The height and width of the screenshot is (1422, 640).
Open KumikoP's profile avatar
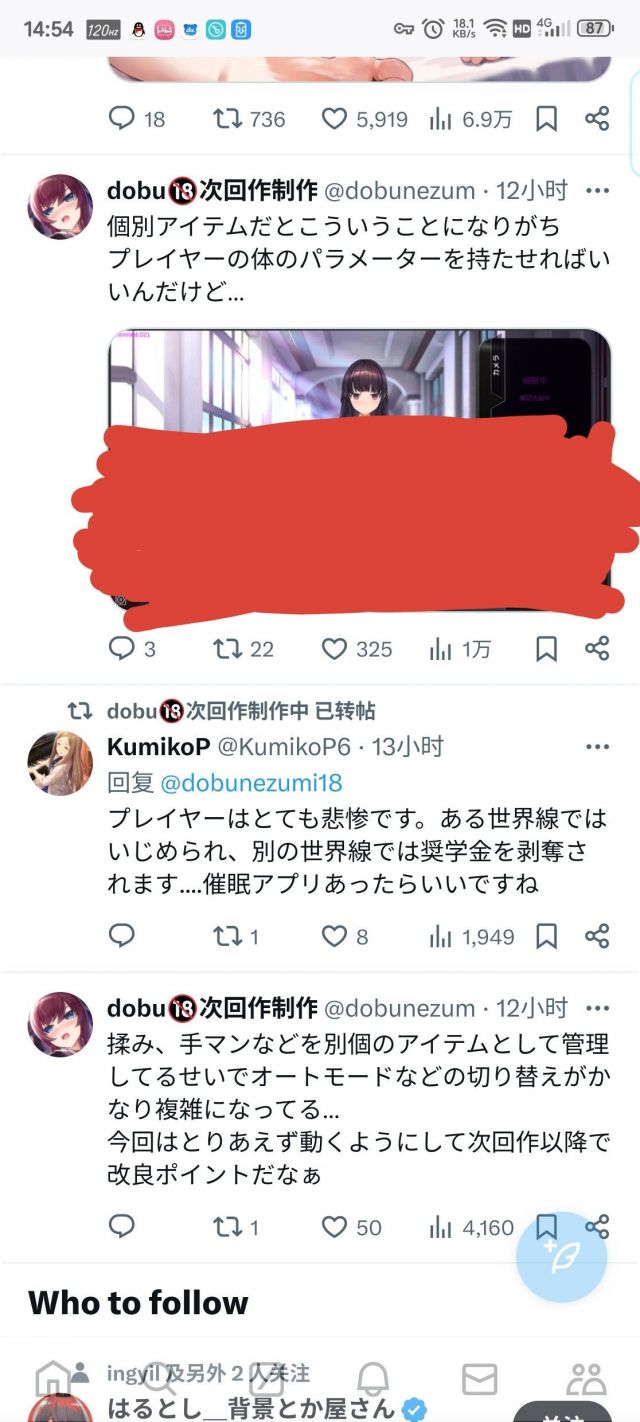(60, 764)
